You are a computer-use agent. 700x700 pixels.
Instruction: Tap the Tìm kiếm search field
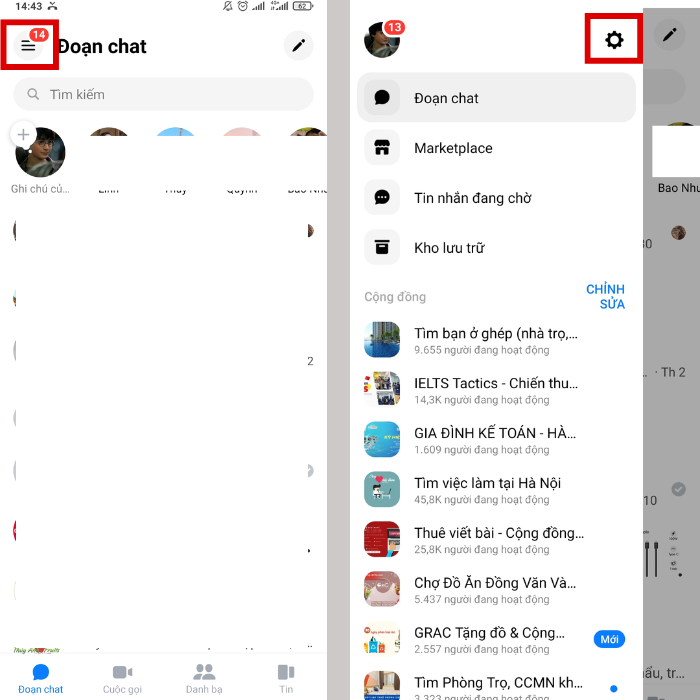coord(163,94)
